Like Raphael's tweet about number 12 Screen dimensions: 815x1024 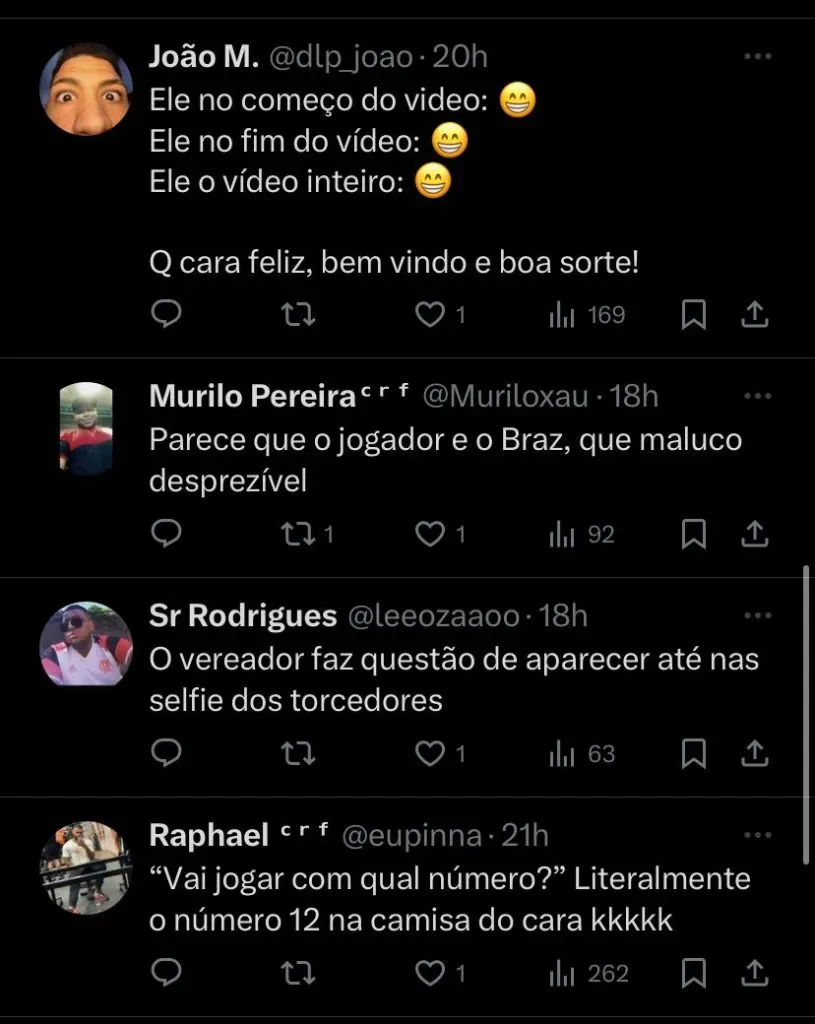pos(429,973)
